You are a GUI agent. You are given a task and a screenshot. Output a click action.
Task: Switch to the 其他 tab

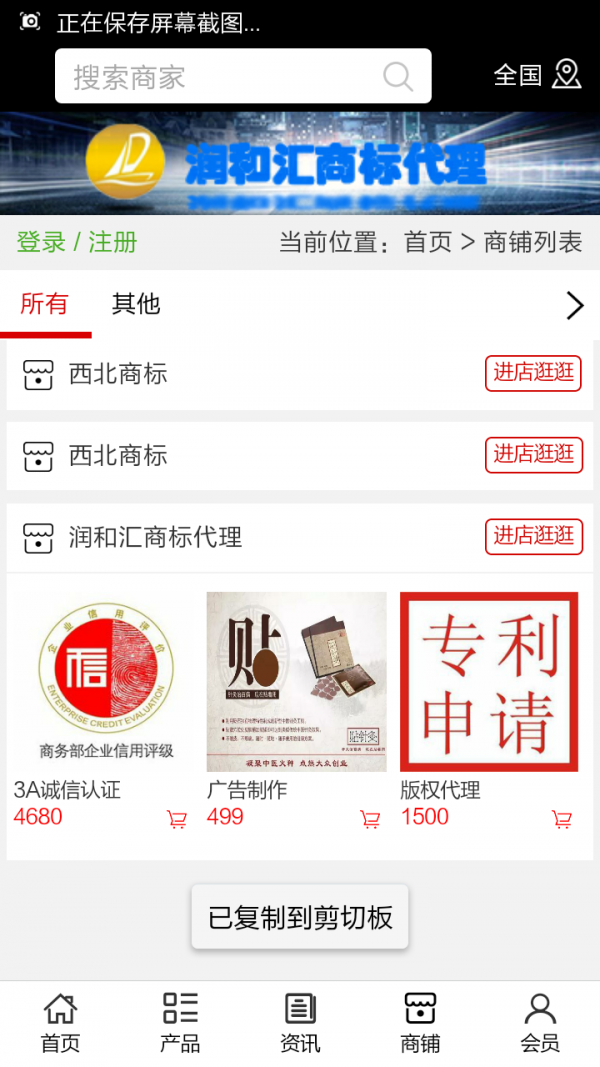136,304
